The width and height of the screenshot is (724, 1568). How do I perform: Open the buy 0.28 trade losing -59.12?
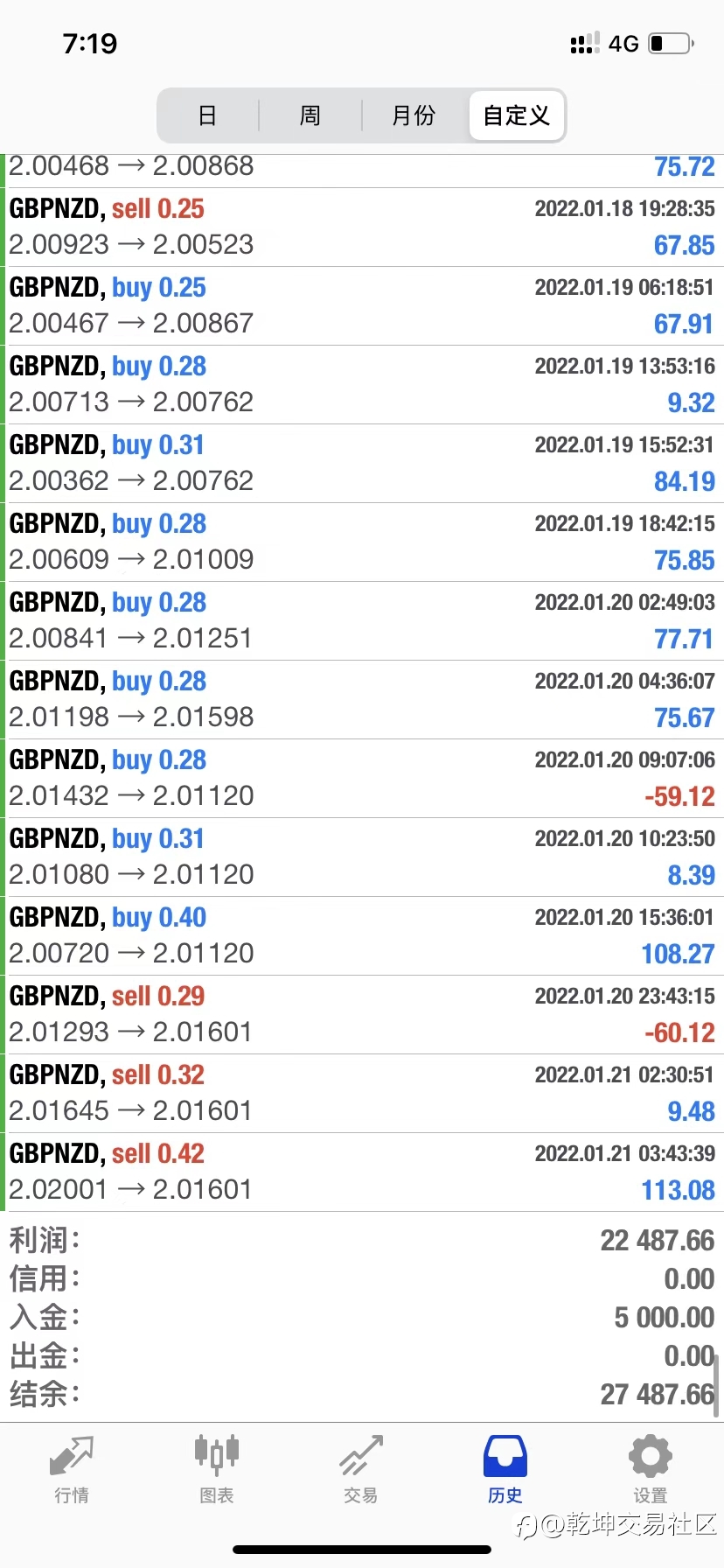click(362, 779)
